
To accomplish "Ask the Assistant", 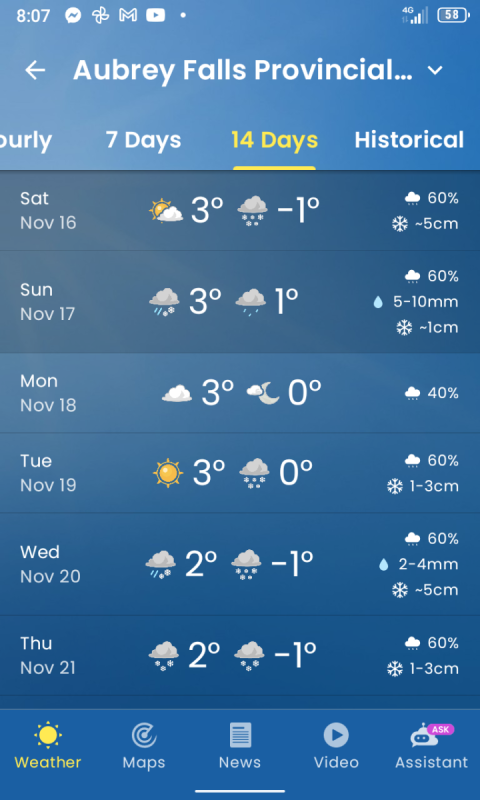I will coord(432,745).
